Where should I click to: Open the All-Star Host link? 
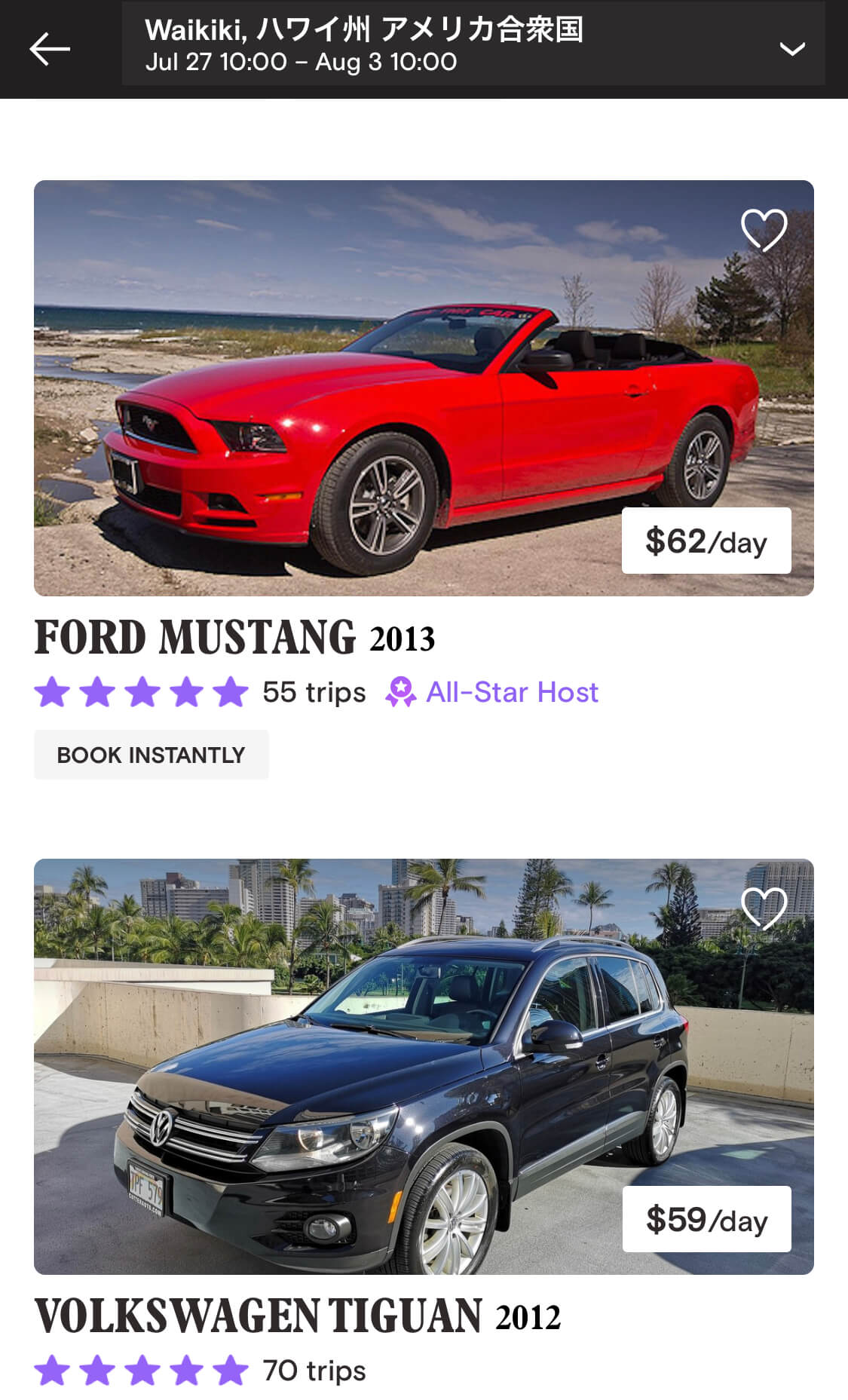pyautogui.click(x=512, y=691)
